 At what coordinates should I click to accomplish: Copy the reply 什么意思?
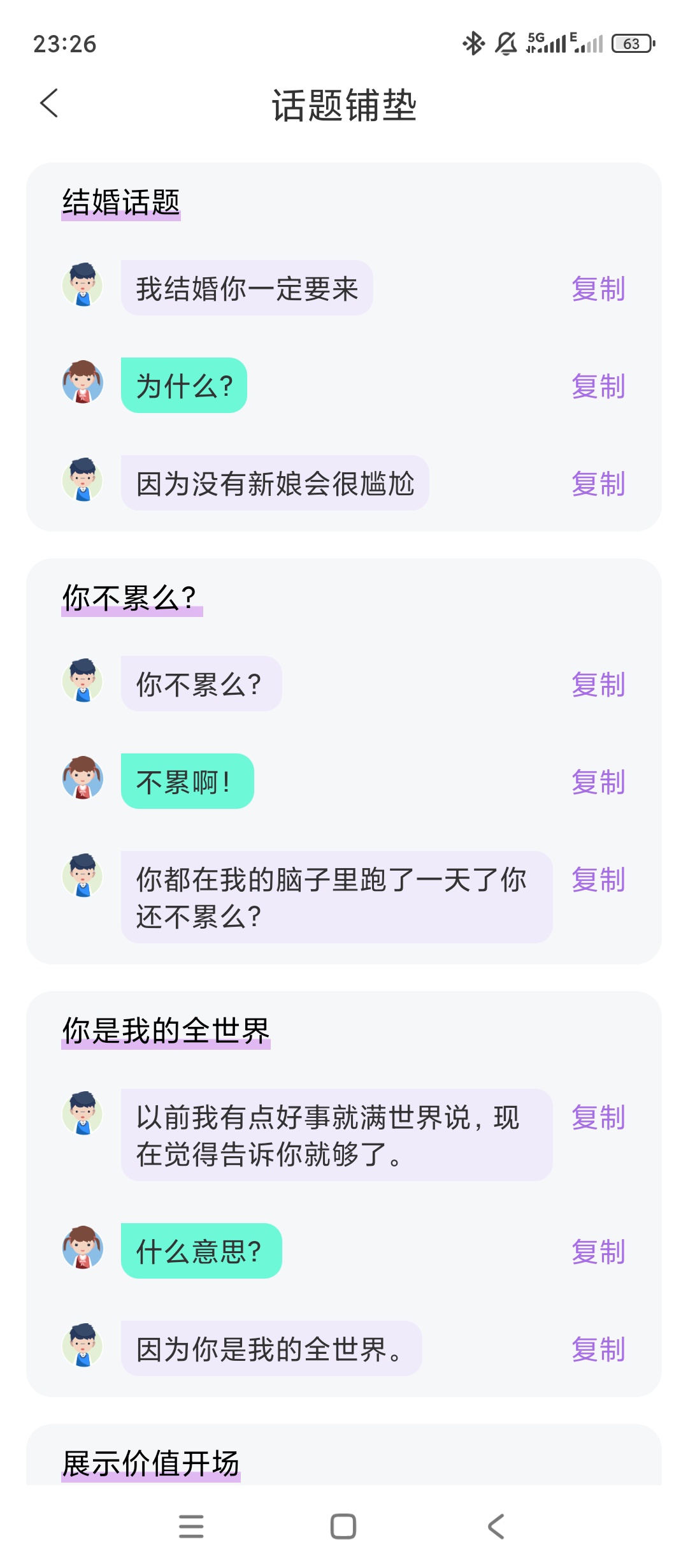coord(598,1252)
